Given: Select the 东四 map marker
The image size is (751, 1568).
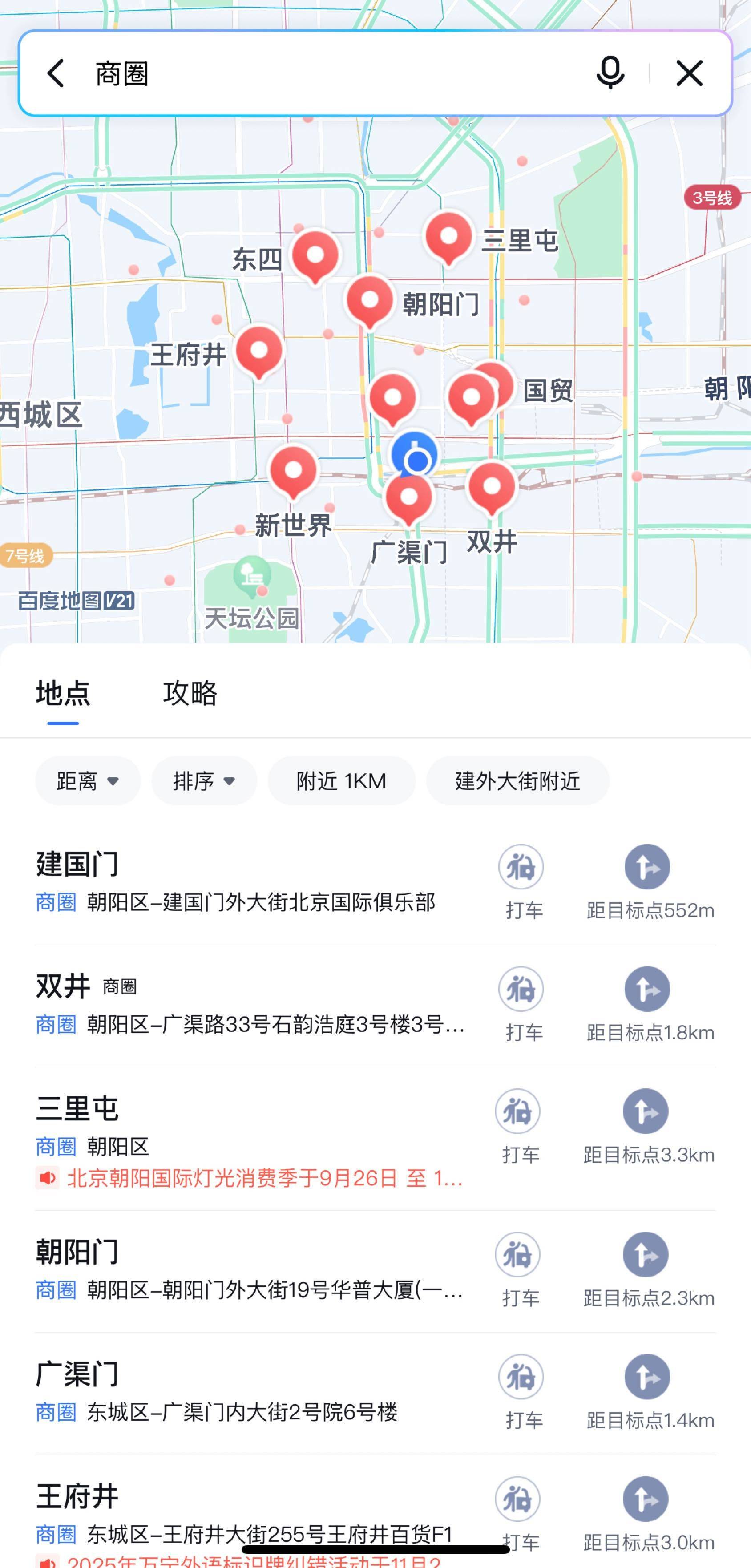Looking at the screenshot, I should click(315, 256).
